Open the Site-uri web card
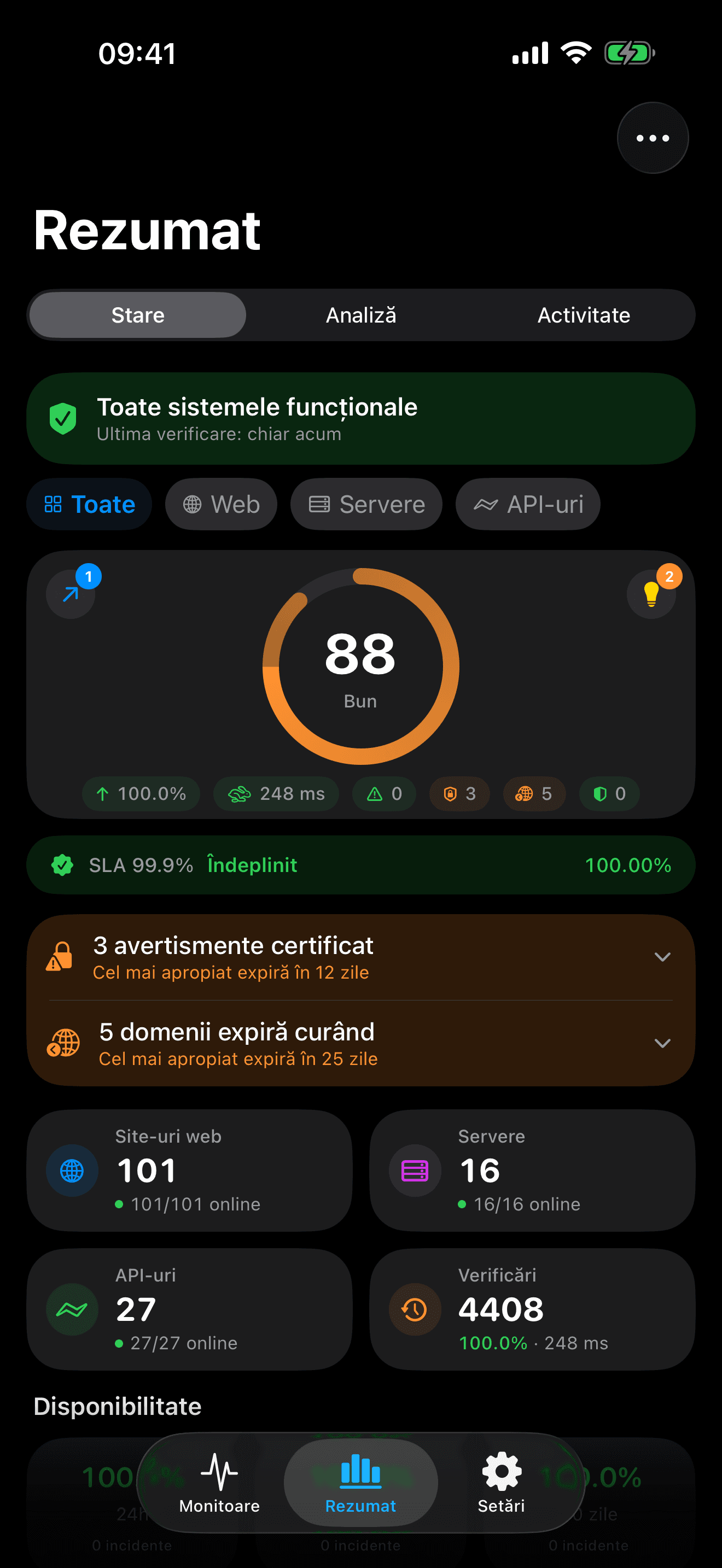 click(189, 1170)
